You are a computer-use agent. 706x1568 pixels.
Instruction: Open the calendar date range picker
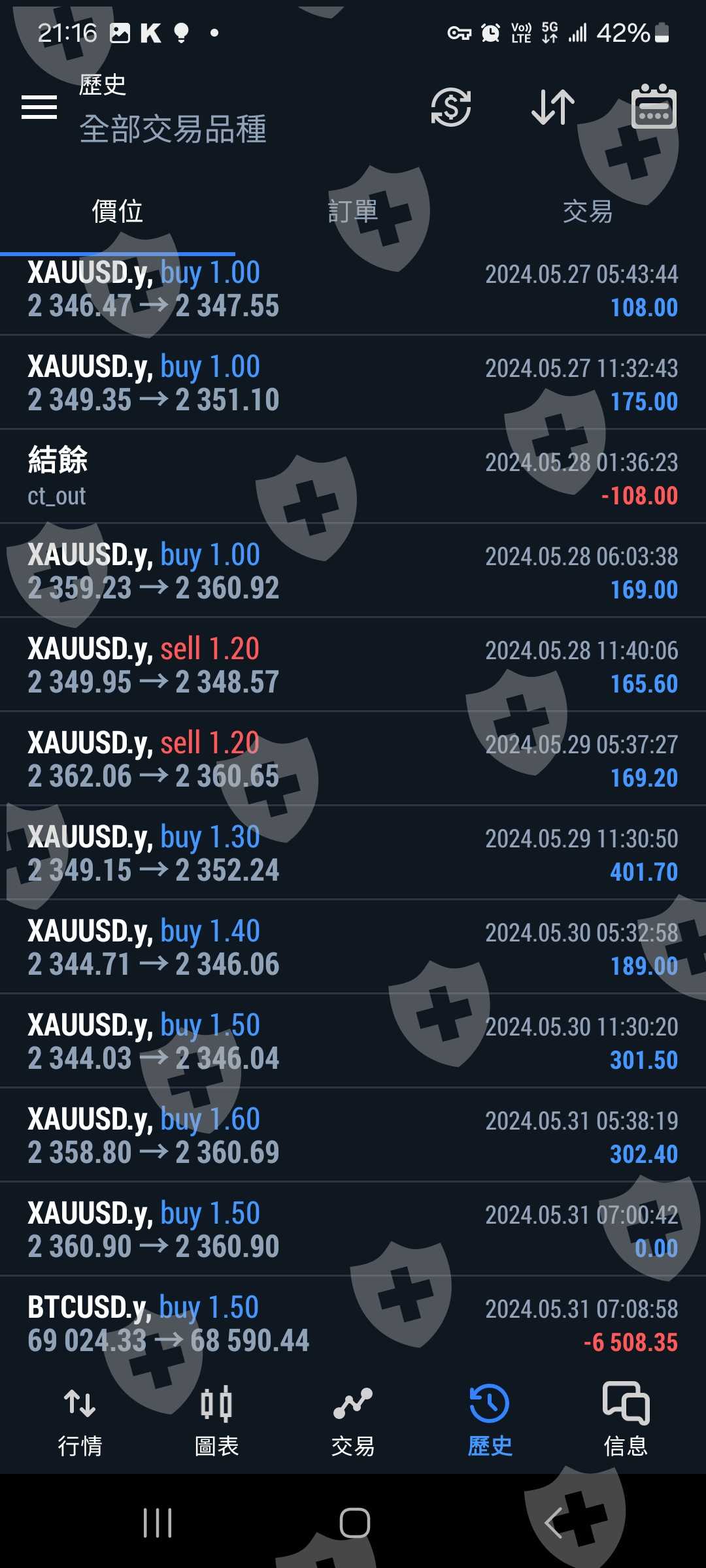(x=654, y=107)
